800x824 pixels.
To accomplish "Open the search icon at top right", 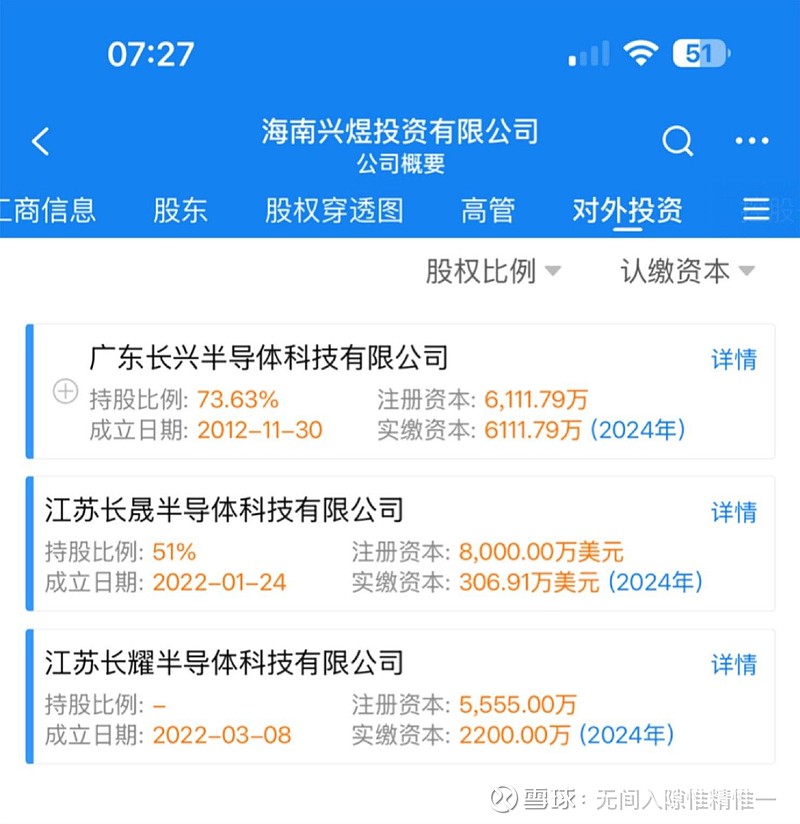I will pyautogui.click(x=678, y=141).
